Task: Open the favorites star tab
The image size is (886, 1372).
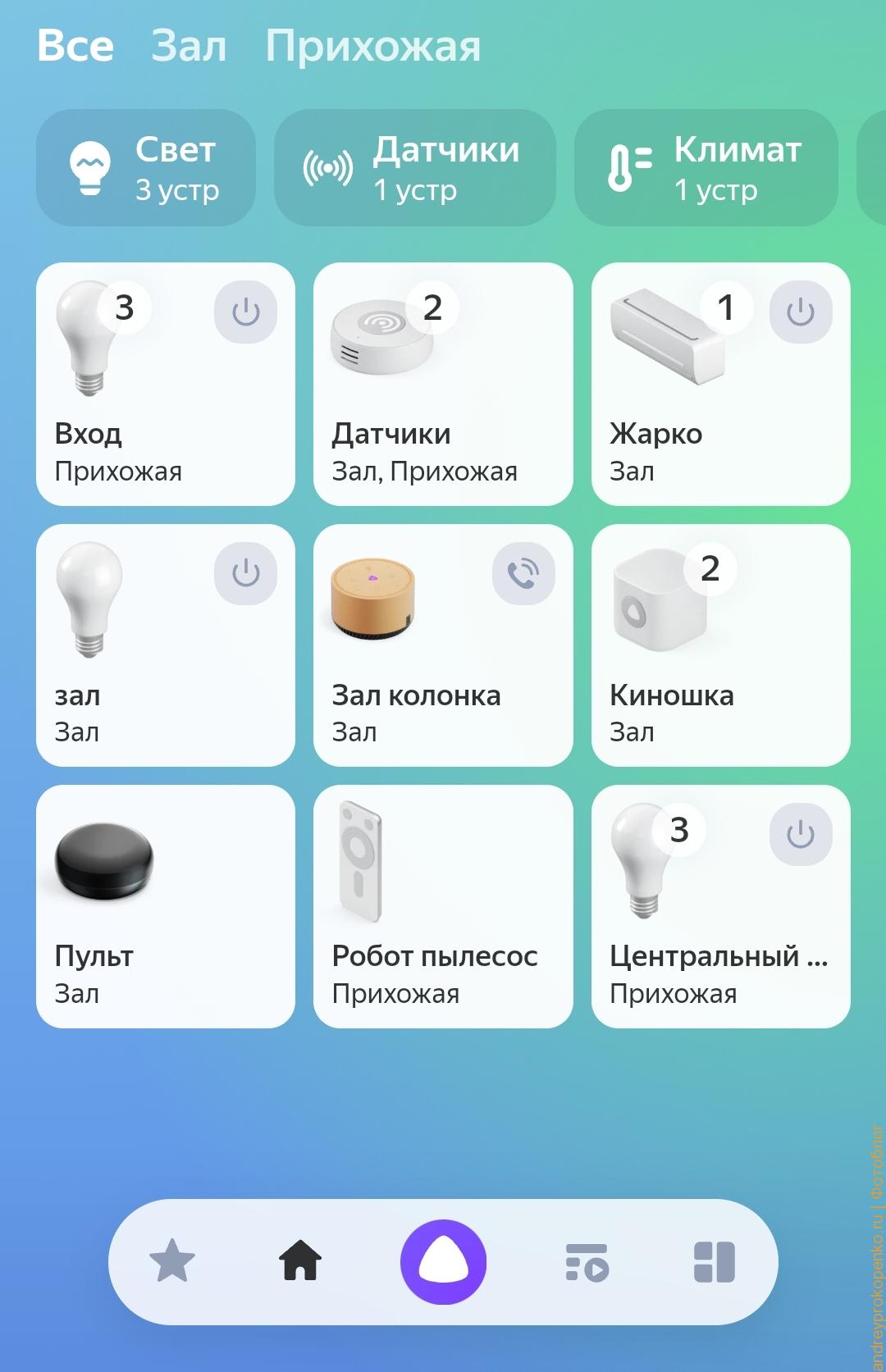Action: click(x=172, y=1261)
